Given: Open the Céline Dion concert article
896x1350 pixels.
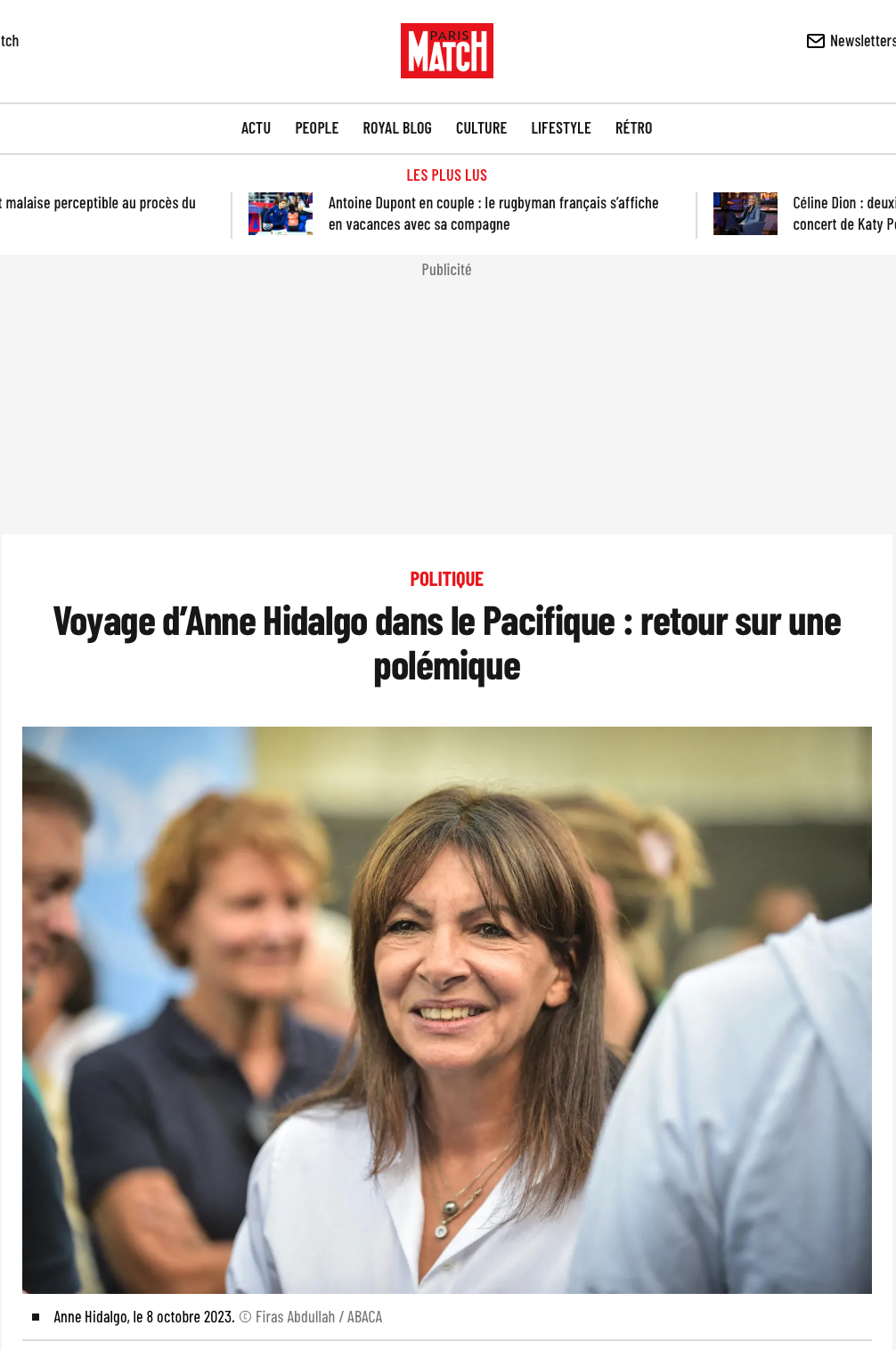Looking at the screenshot, I should (x=843, y=214).
